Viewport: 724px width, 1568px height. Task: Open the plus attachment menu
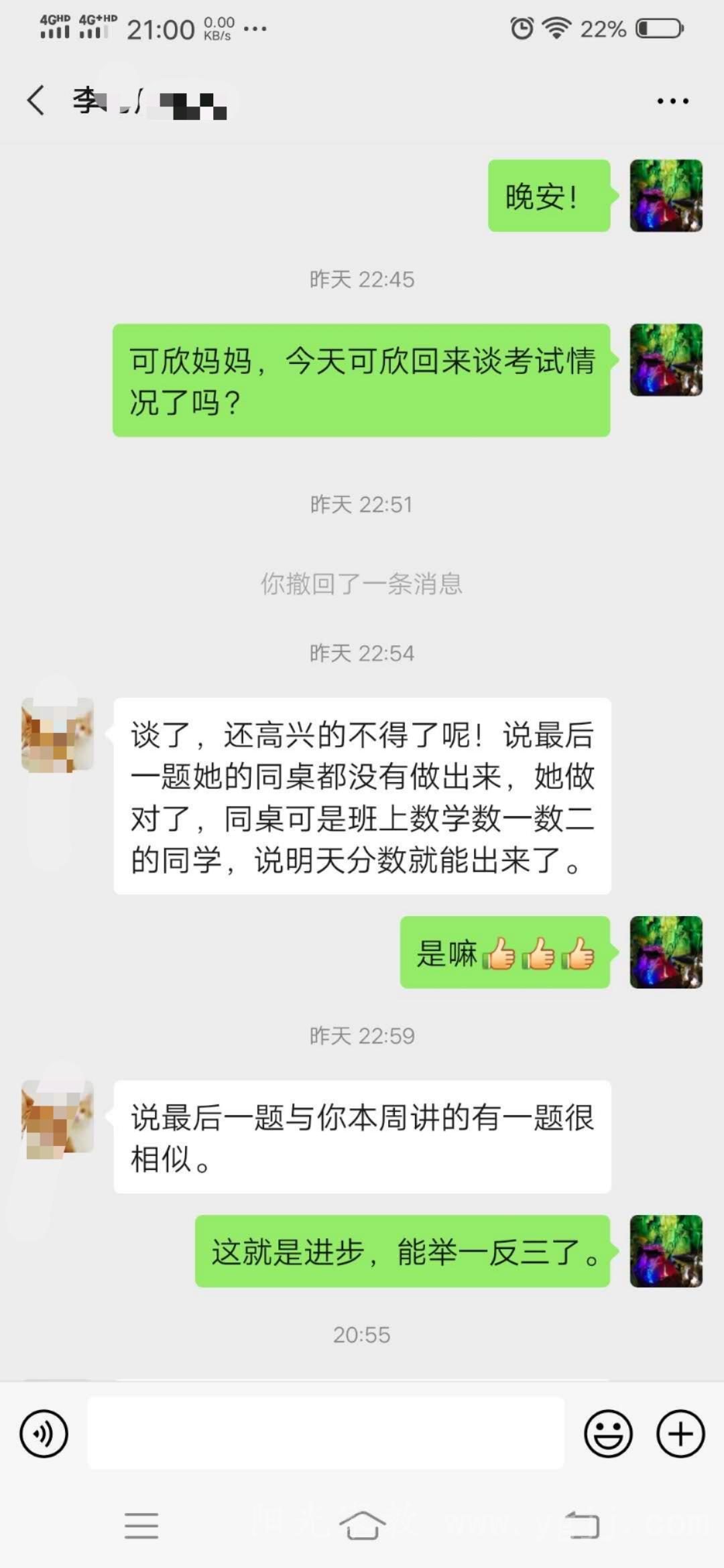pyautogui.click(x=680, y=1434)
